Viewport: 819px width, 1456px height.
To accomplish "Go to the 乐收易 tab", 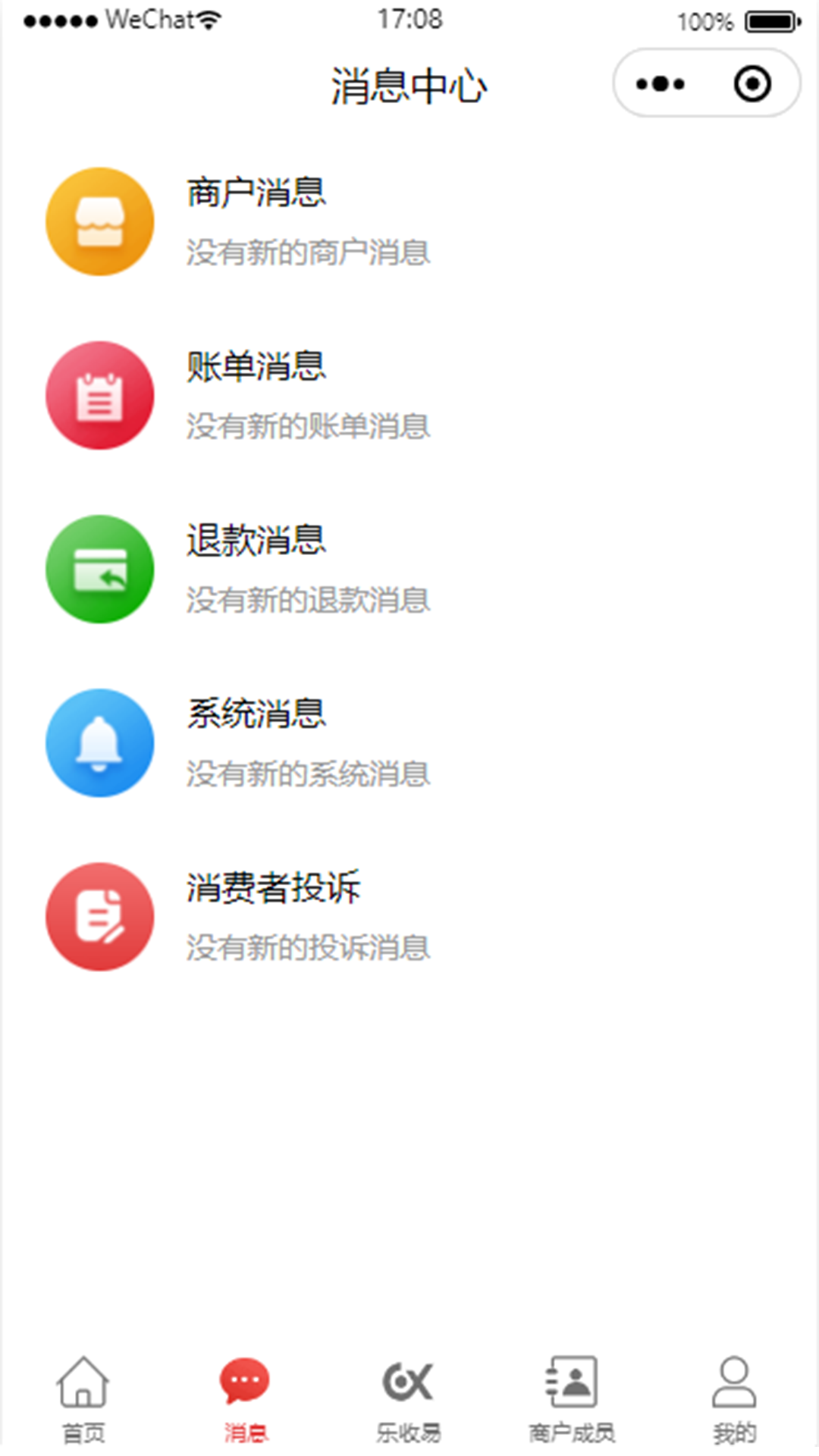I will point(409,1399).
